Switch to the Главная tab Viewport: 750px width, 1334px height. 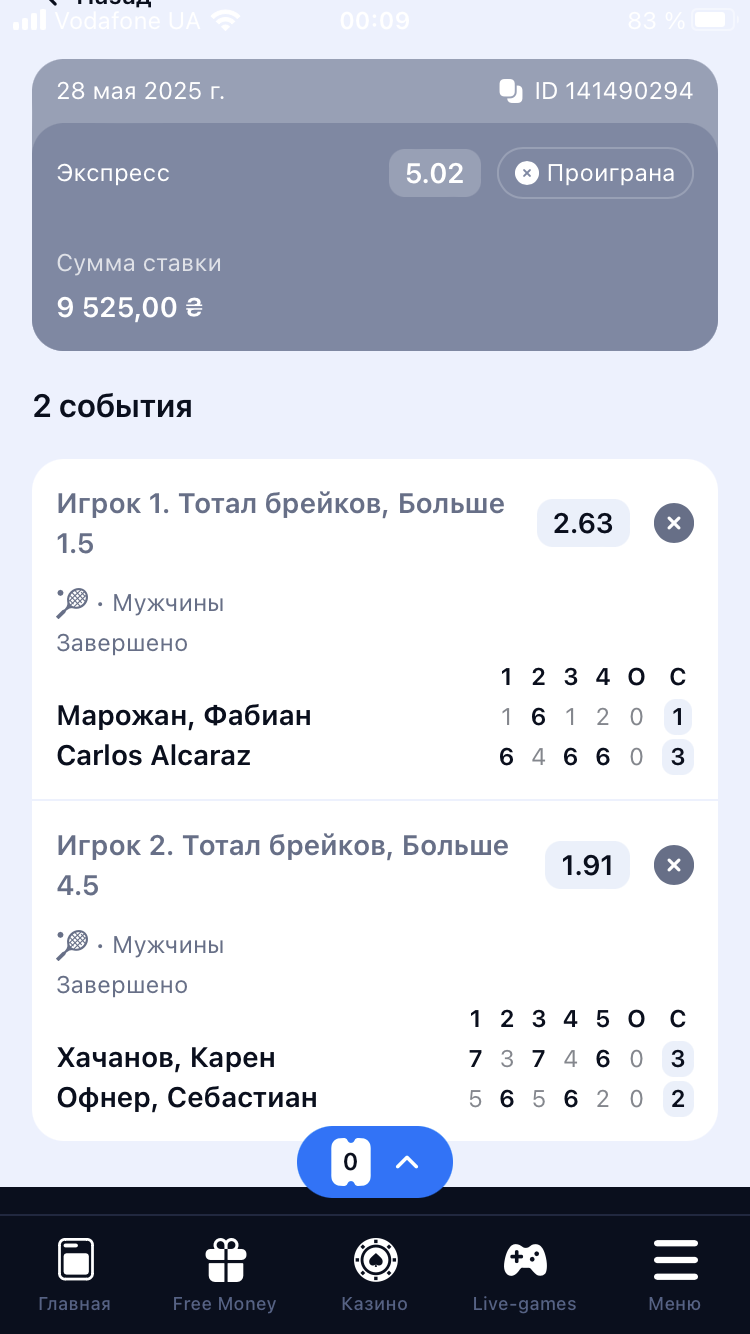tap(75, 1274)
